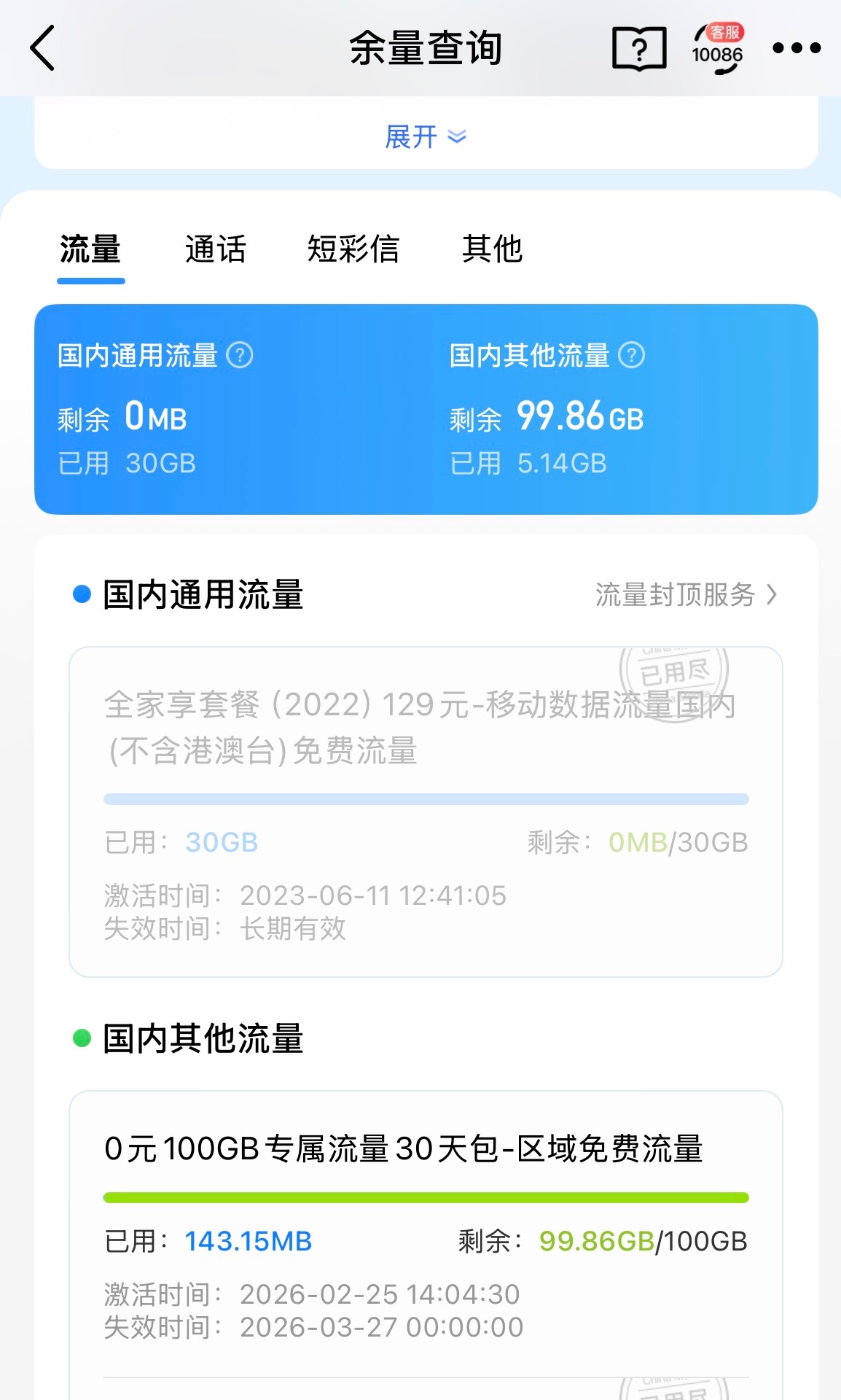Open the 其他 tab

pyautogui.click(x=493, y=249)
